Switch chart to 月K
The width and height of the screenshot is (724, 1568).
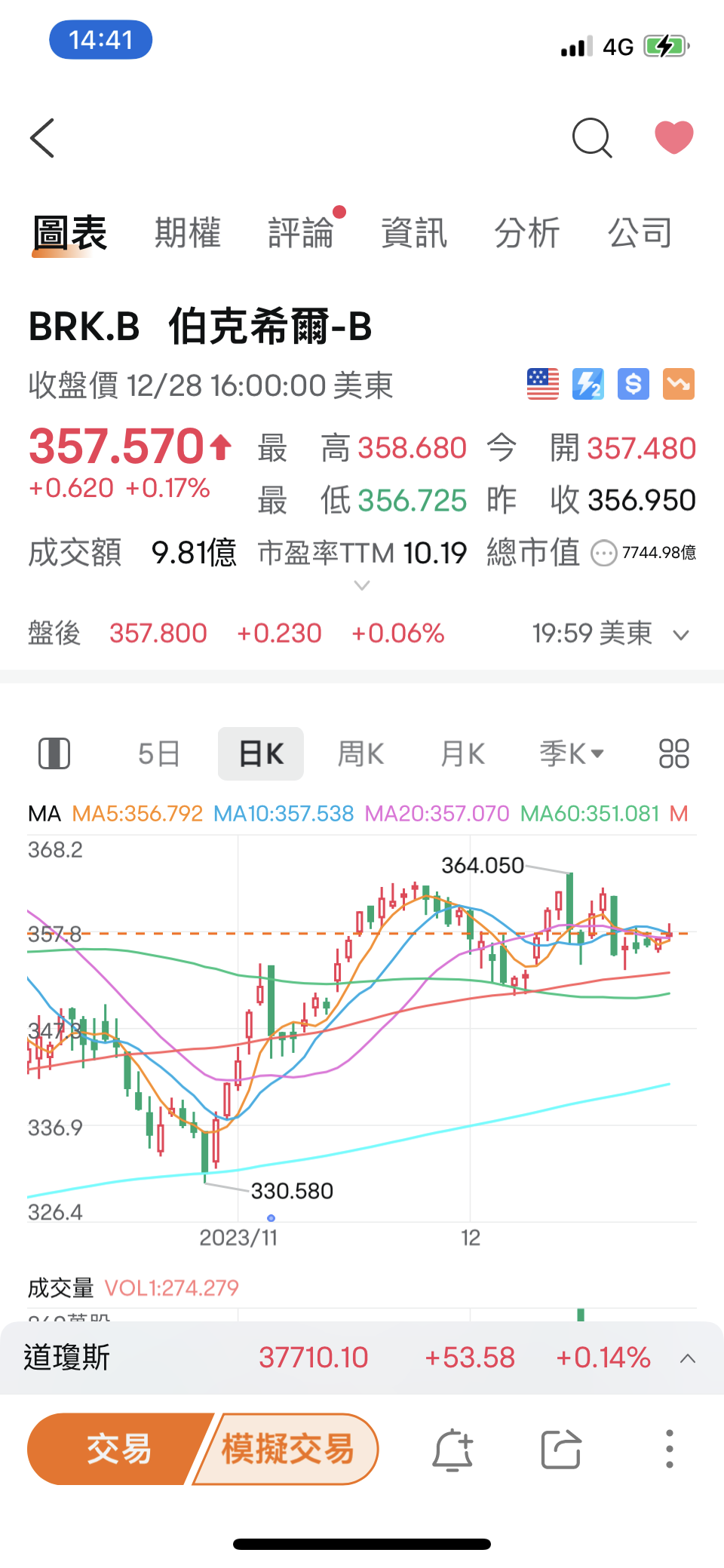462,753
